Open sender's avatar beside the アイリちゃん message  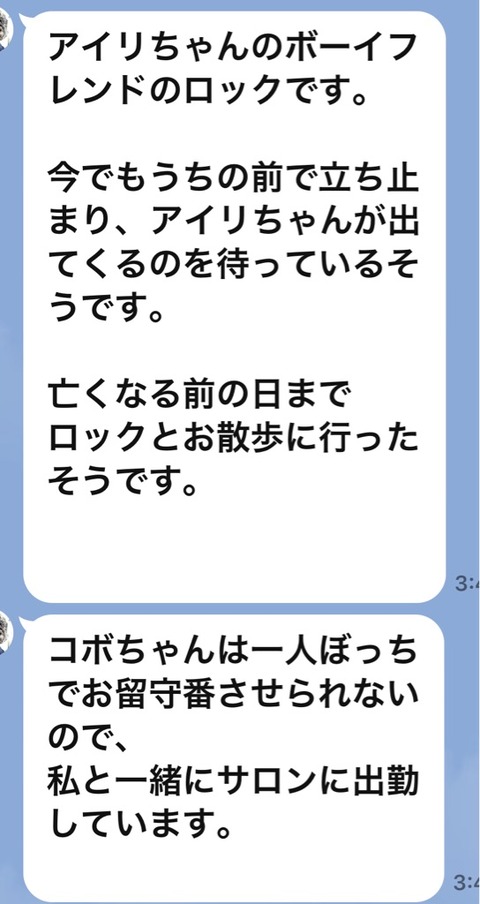5,30
